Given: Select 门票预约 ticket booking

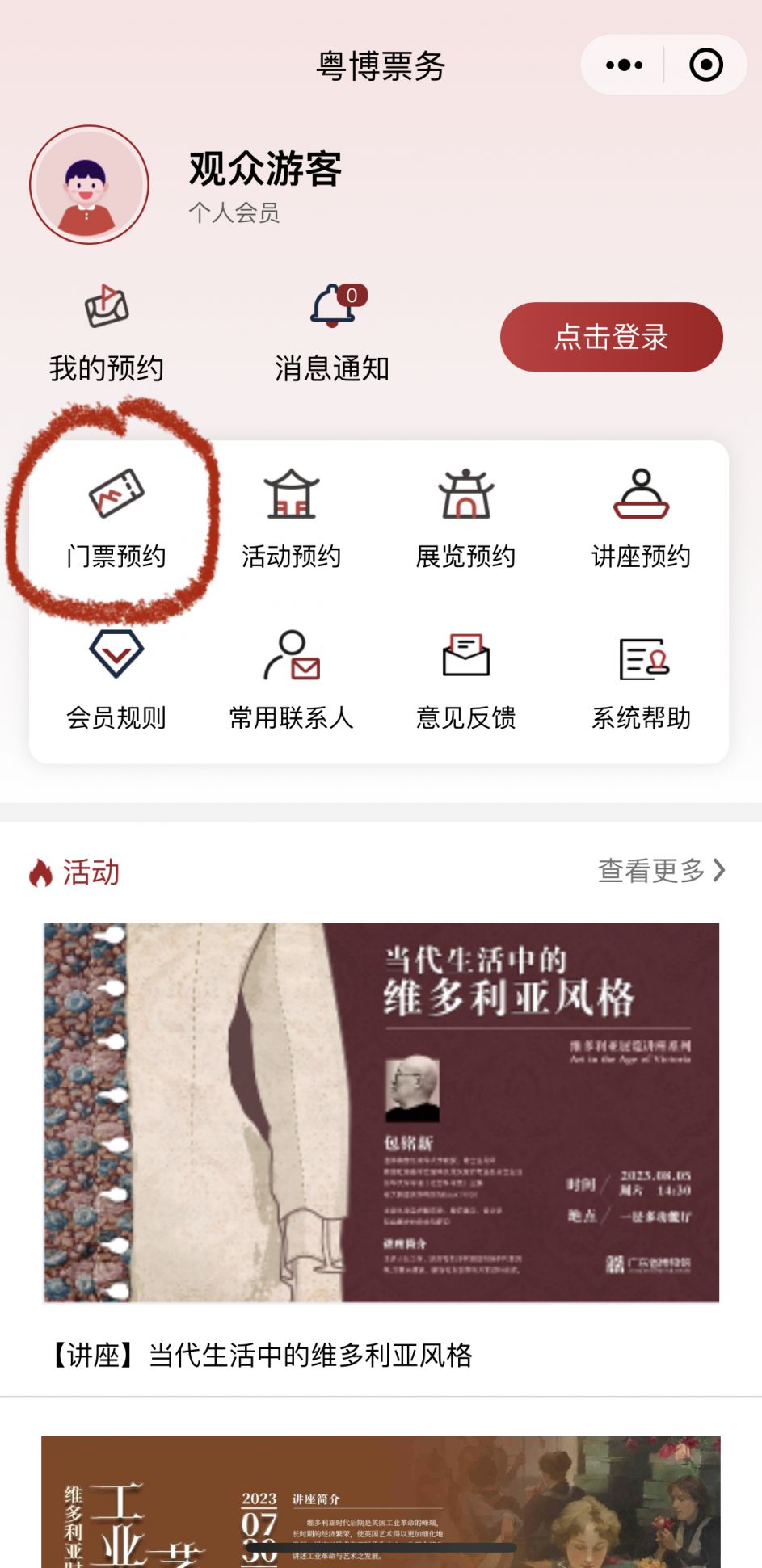Looking at the screenshot, I should [x=116, y=517].
